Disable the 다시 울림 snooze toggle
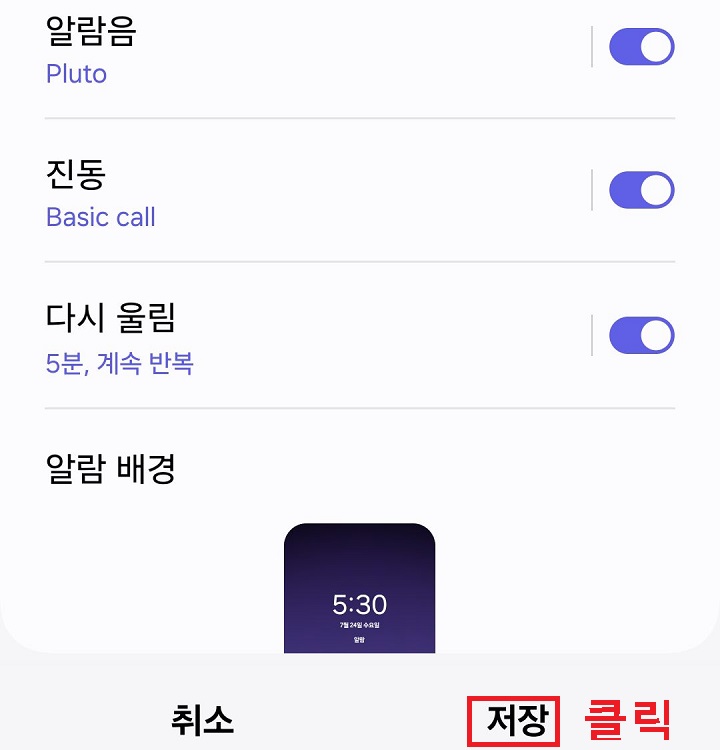Viewport: 720px width, 750px height. 640,334
